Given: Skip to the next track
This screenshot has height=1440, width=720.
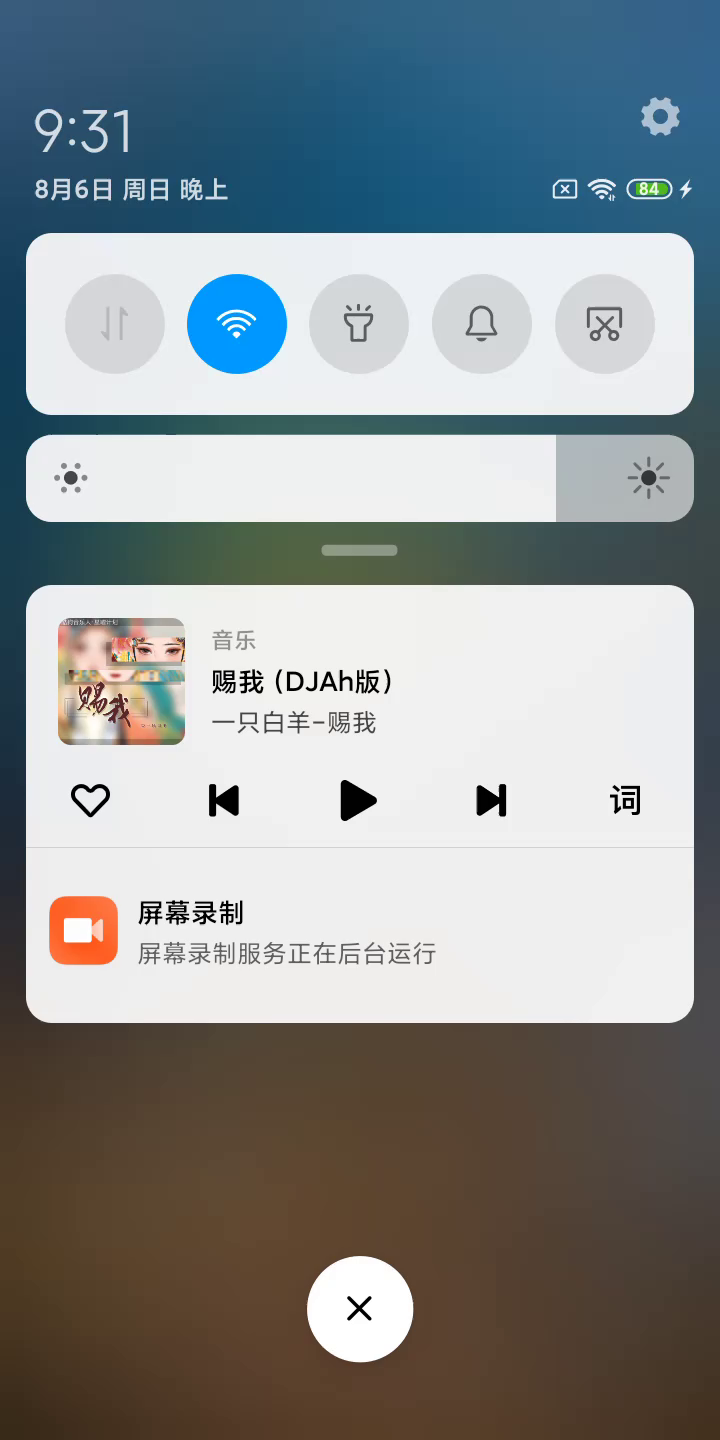Looking at the screenshot, I should (491, 800).
